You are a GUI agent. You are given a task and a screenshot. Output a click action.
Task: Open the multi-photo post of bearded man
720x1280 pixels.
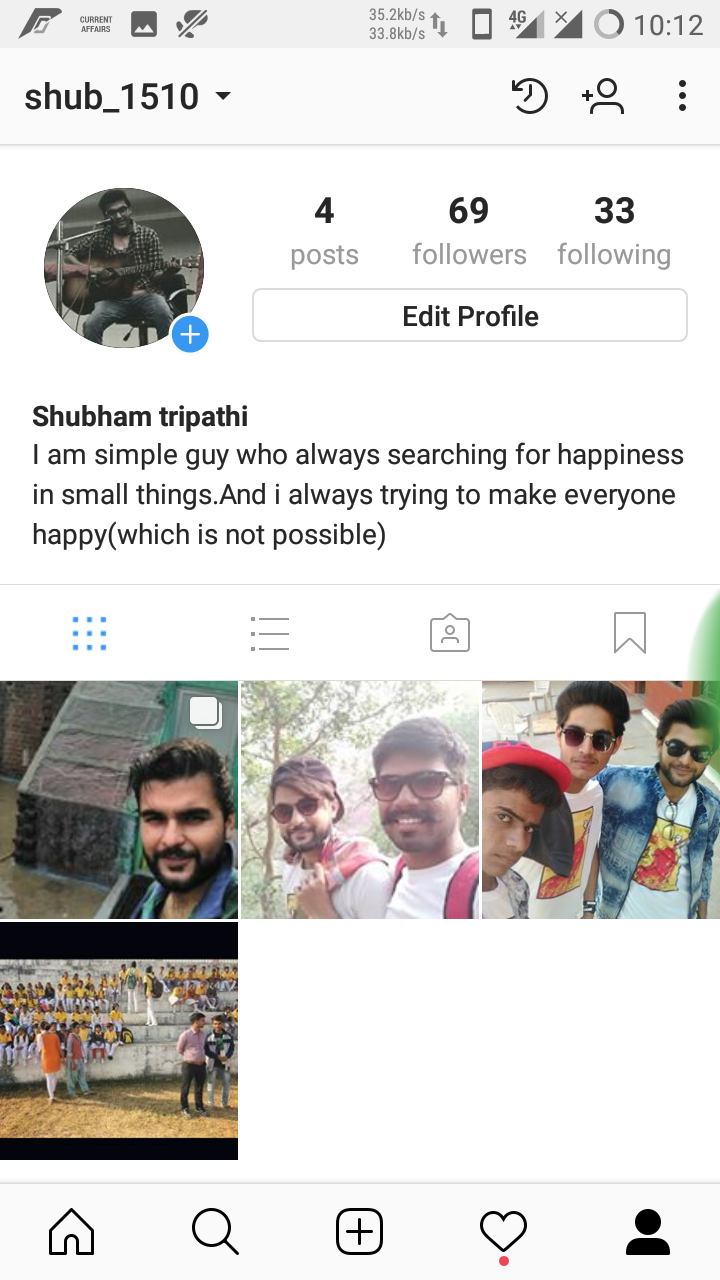[119, 800]
